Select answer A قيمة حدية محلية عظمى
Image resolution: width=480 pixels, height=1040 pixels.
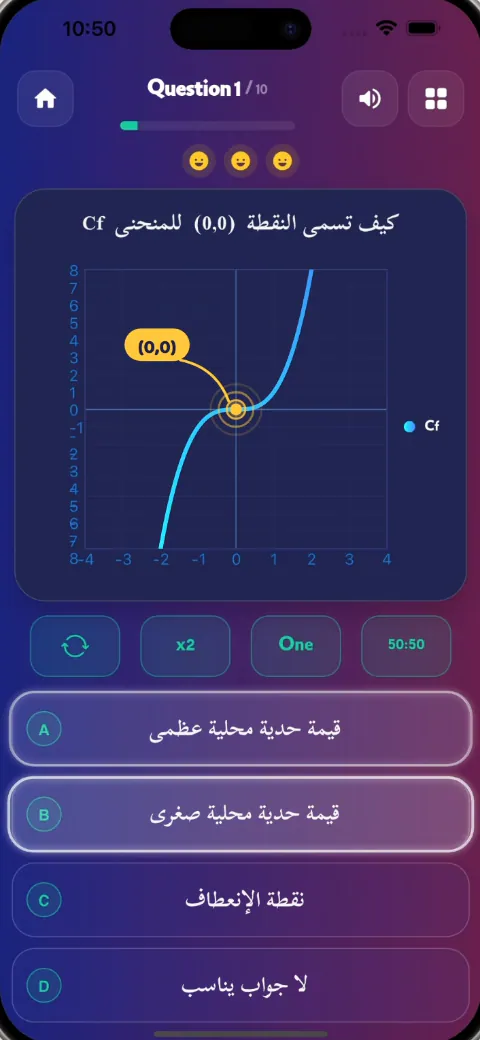240,729
